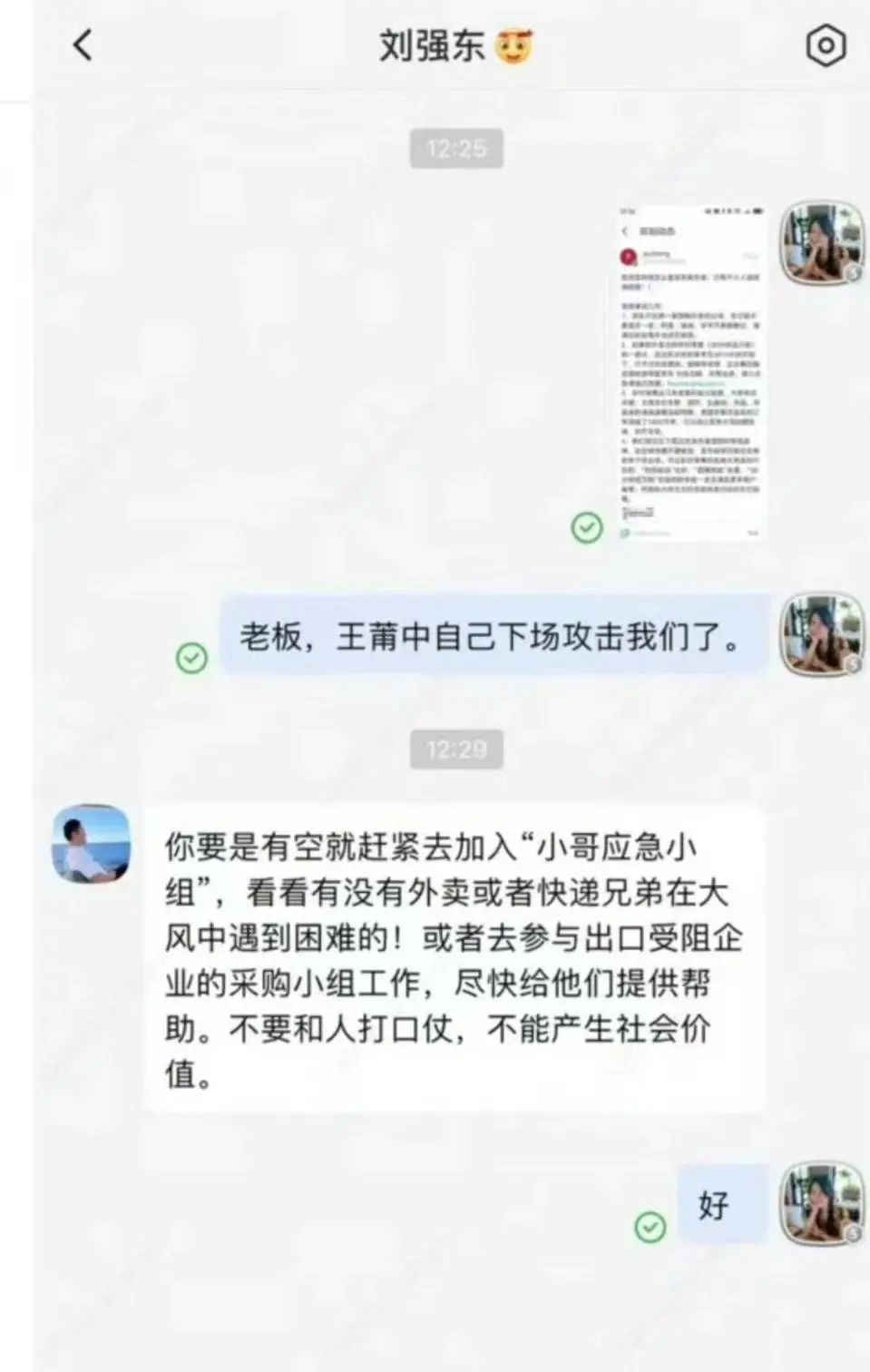Image resolution: width=870 pixels, height=1372 pixels.
Task: Tap 刘强东's avatar beside his message
Action: pyautogui.click(x=91, y=844)
